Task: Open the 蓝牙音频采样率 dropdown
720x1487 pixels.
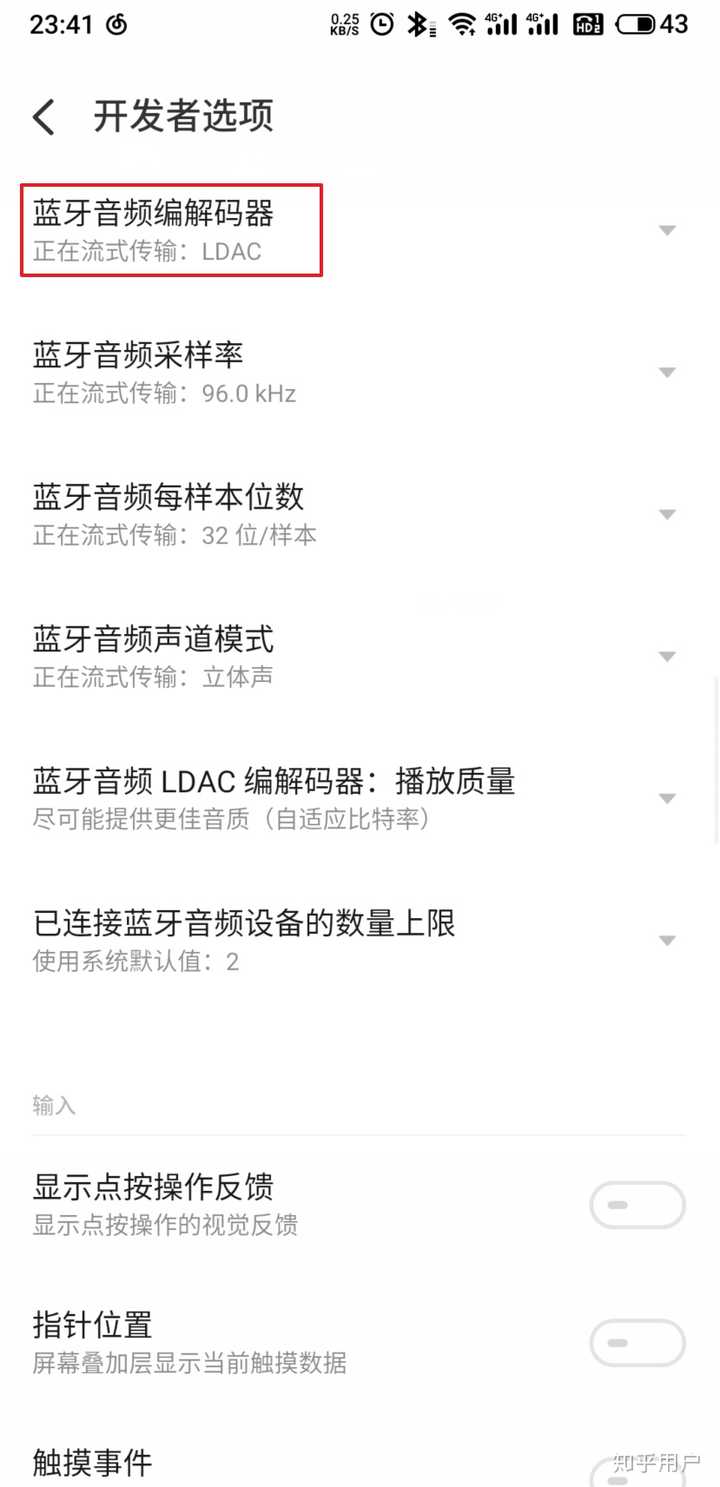Action: pyautogui.click(x=667, y=372)
